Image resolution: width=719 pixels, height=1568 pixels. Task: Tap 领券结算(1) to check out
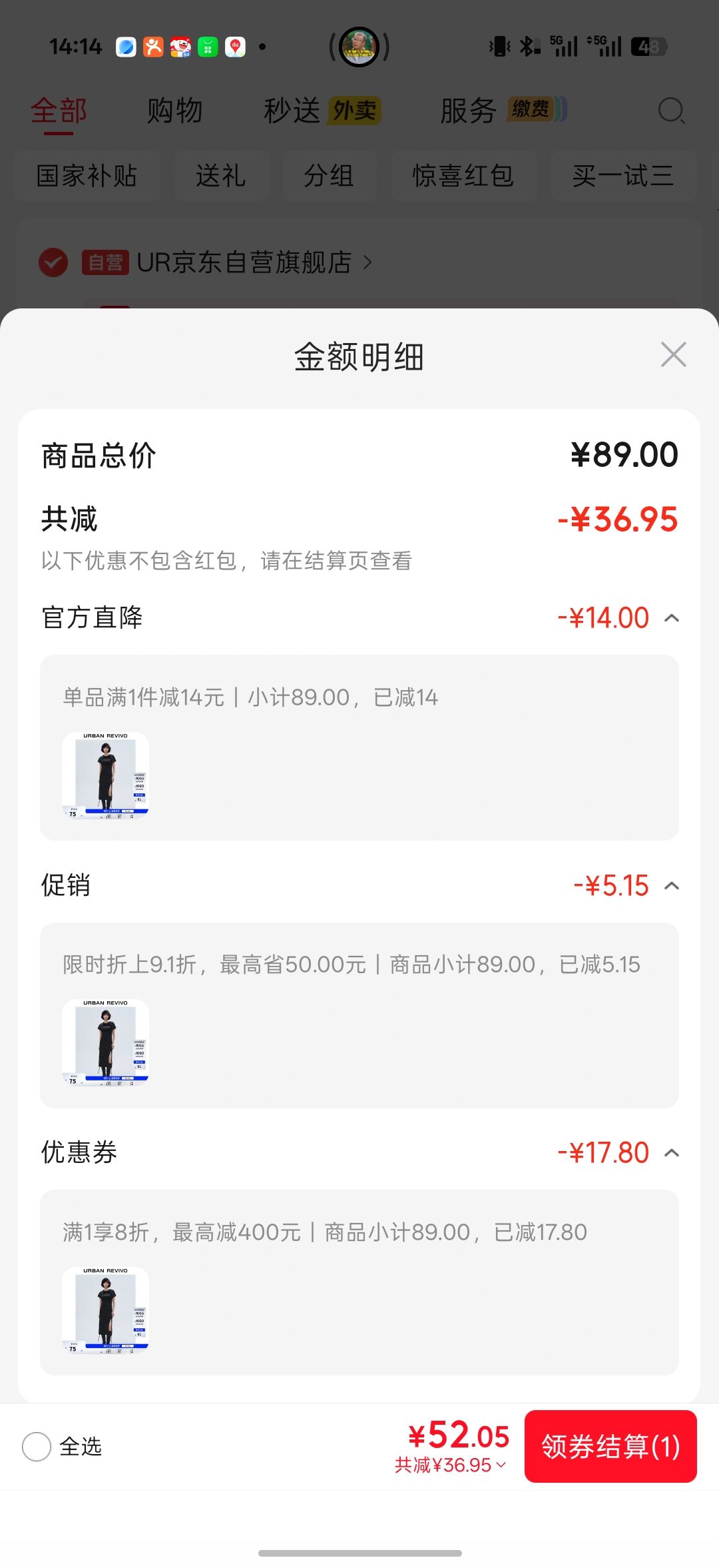(610, 1446)
